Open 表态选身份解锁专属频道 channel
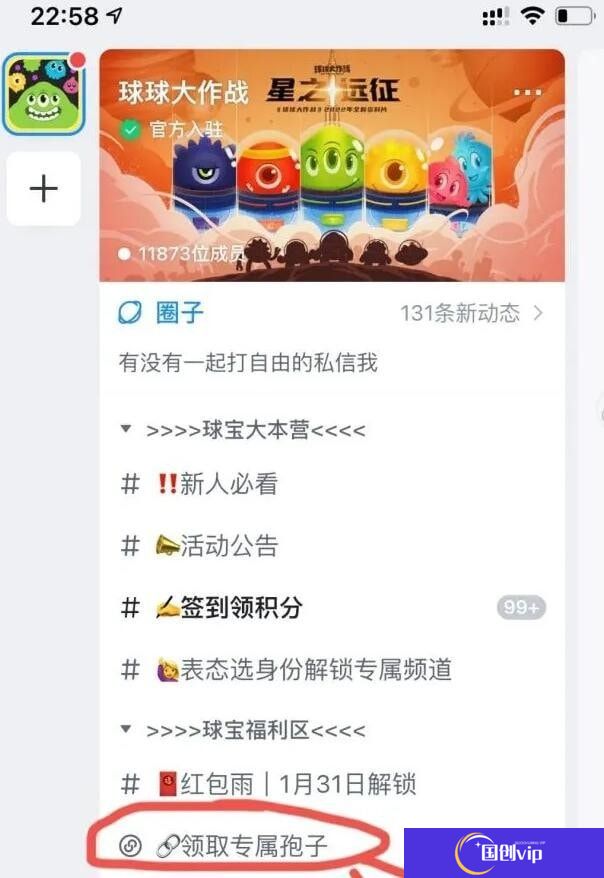 click(x=300, y=669)
